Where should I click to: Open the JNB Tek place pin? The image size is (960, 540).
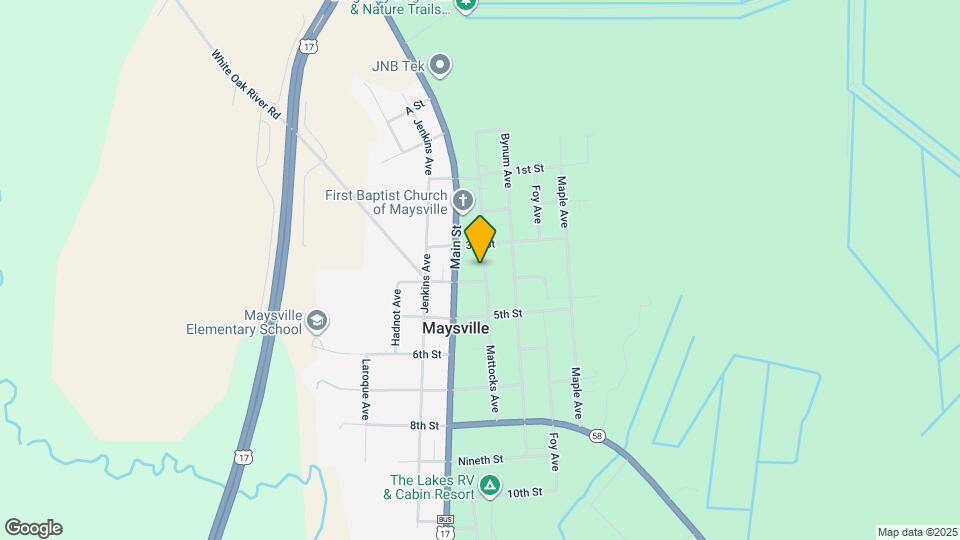point(441,66)
